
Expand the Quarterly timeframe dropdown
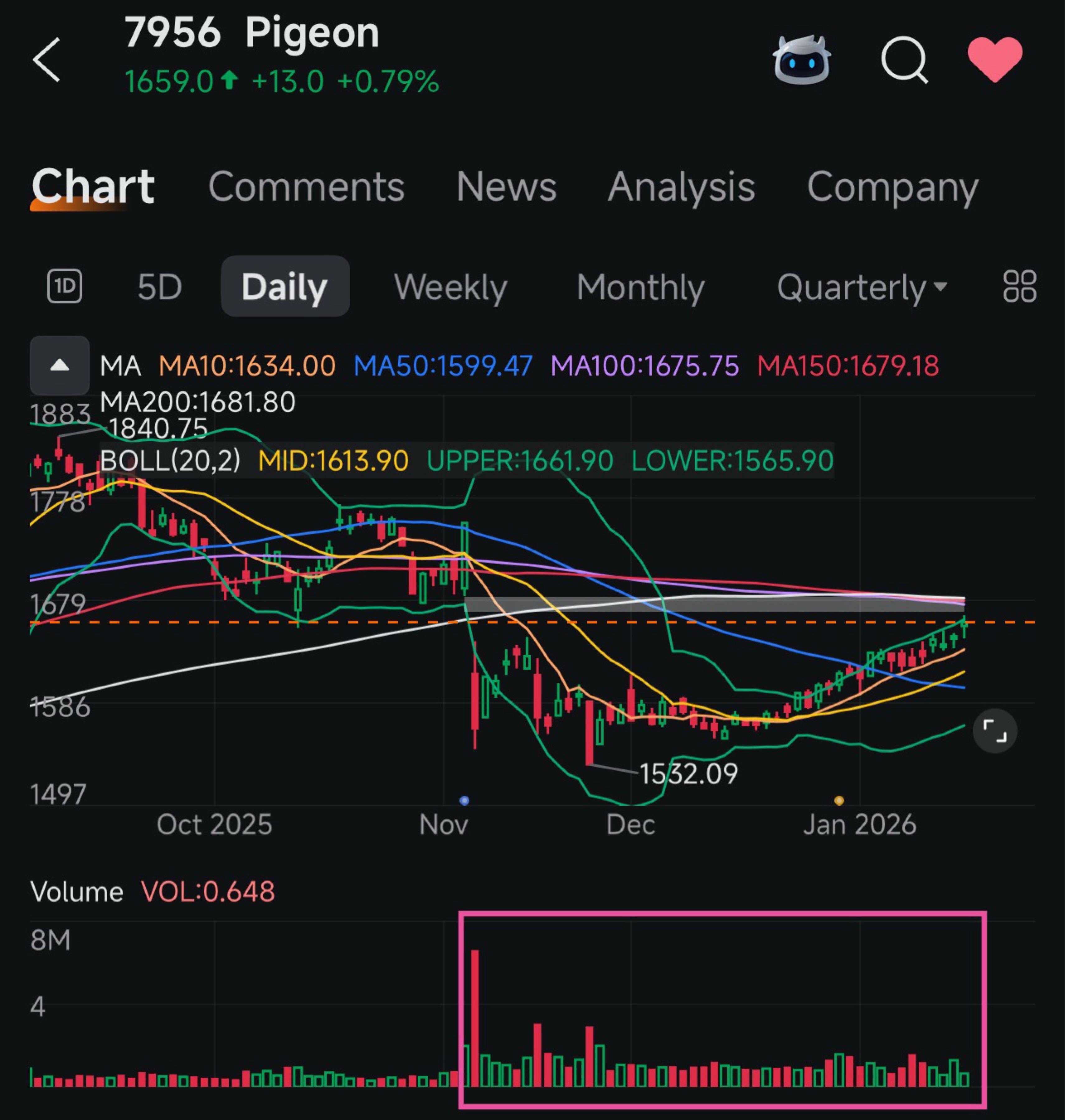[861, 287]
